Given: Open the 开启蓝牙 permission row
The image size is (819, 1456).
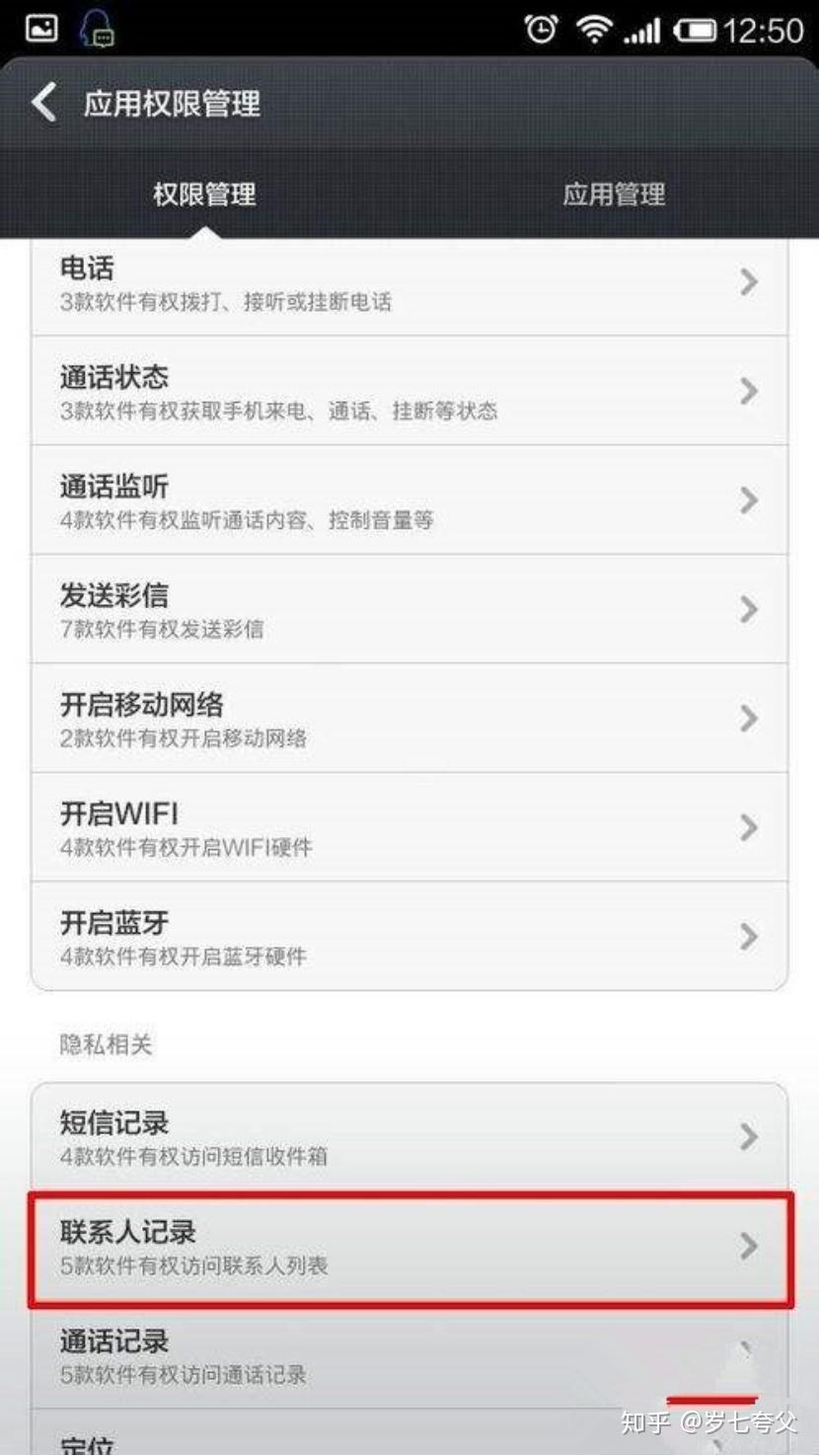Looking at the screenshot, I should (x=409, y=937).
